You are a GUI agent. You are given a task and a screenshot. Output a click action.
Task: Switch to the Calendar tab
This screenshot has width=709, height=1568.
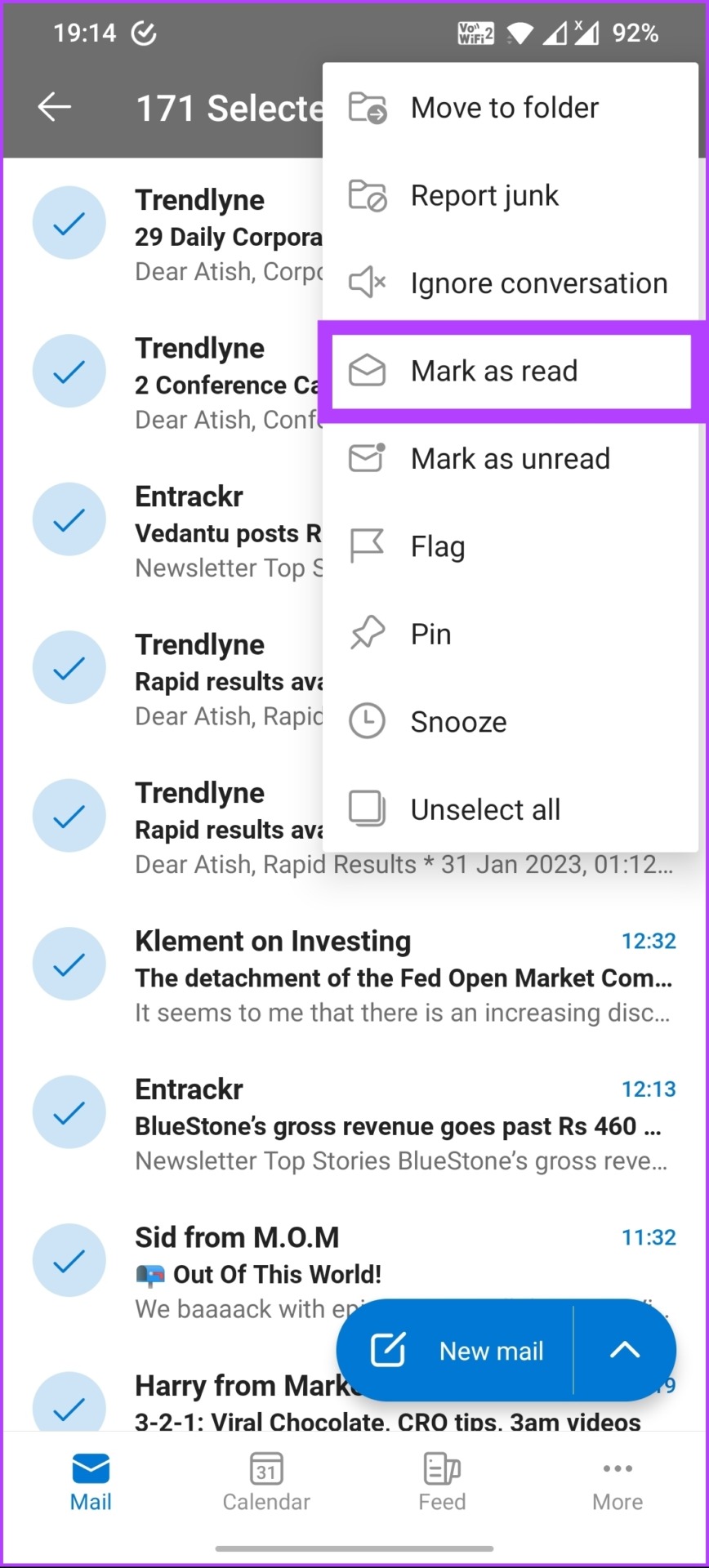[266, 1482]
